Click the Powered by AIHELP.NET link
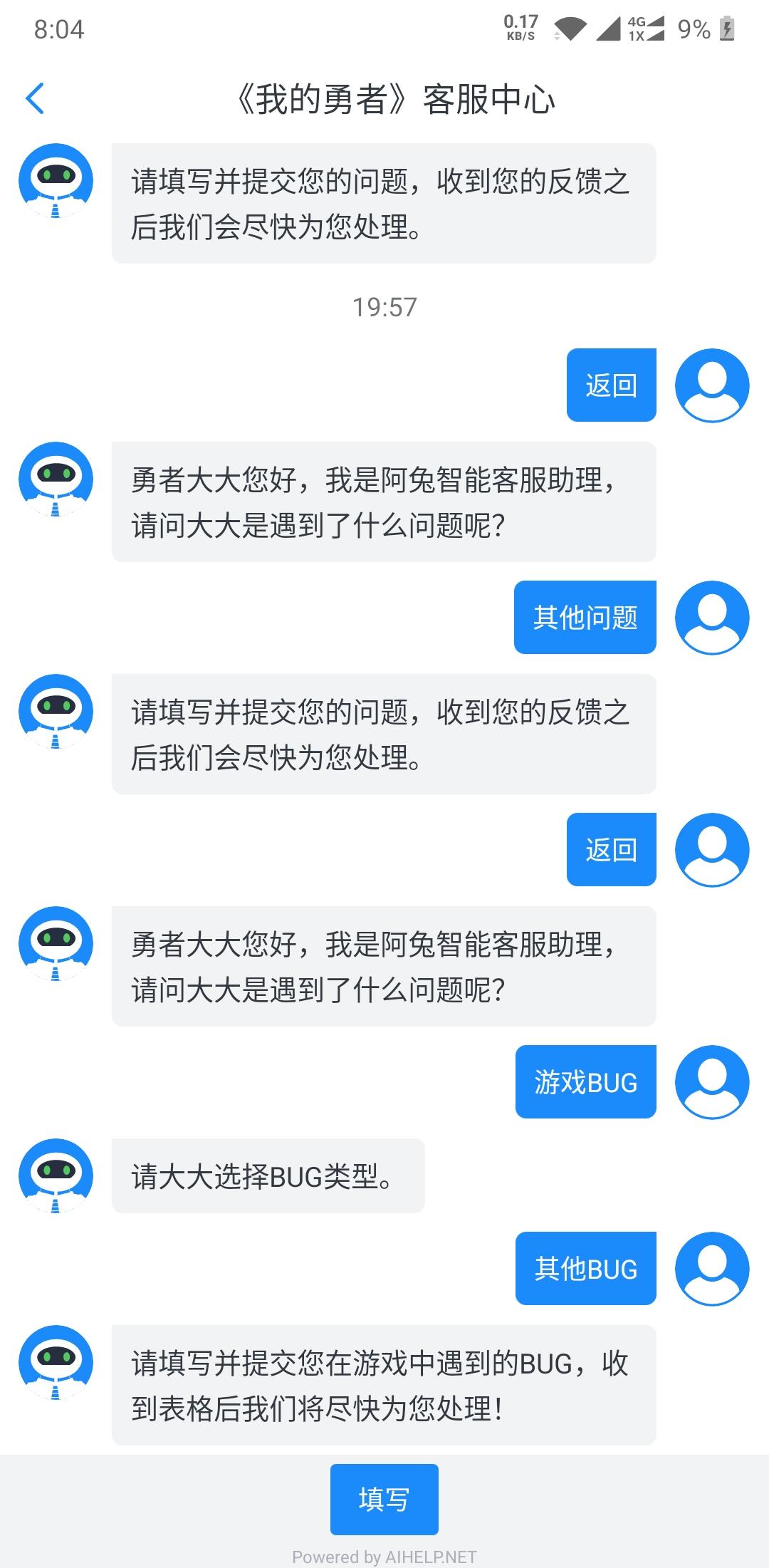Screen dimensions: 769x1568 pyautogui.click(x=384, y=1556)
